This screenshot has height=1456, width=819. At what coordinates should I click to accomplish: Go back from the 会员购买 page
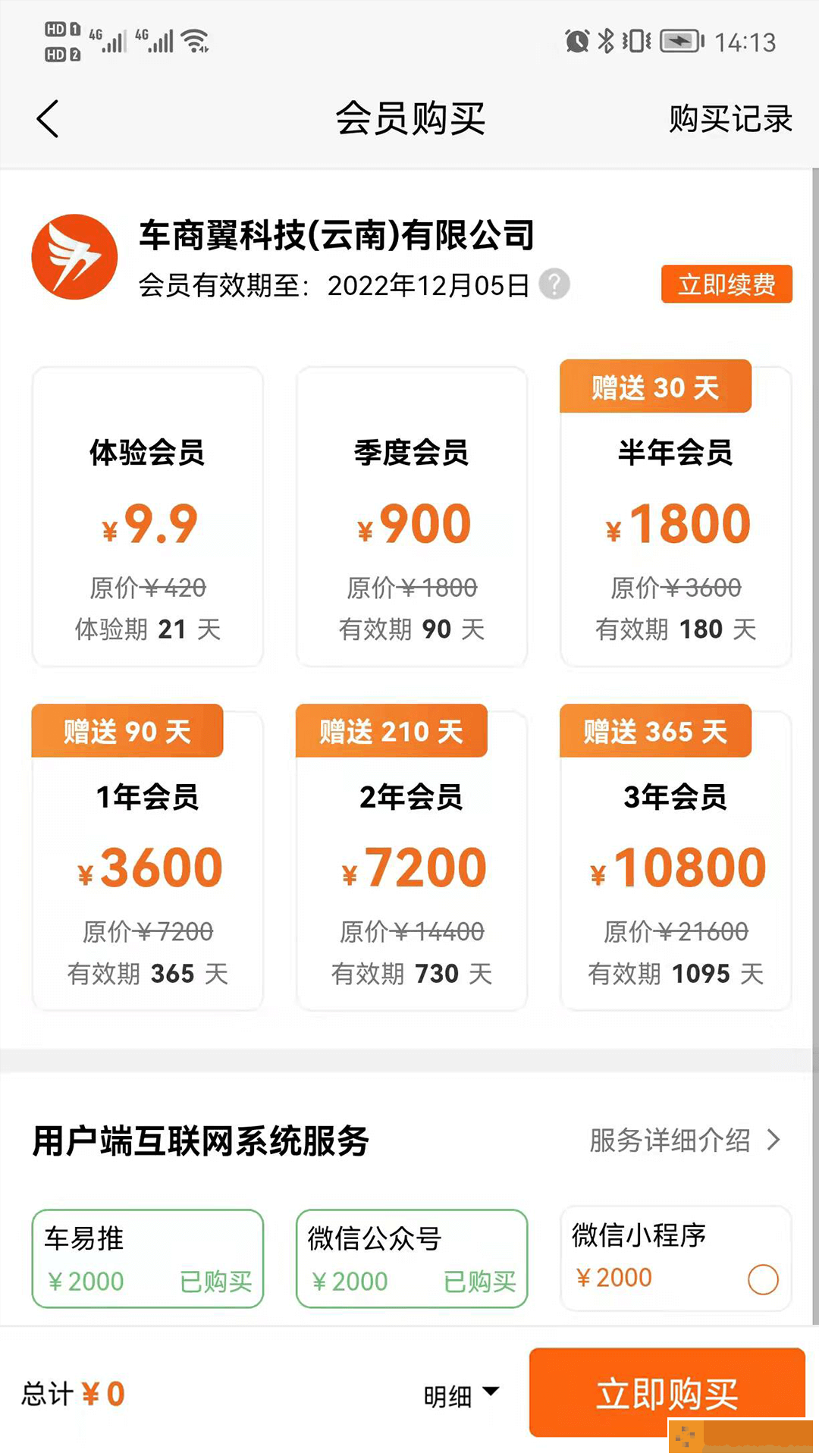point(48,119)
